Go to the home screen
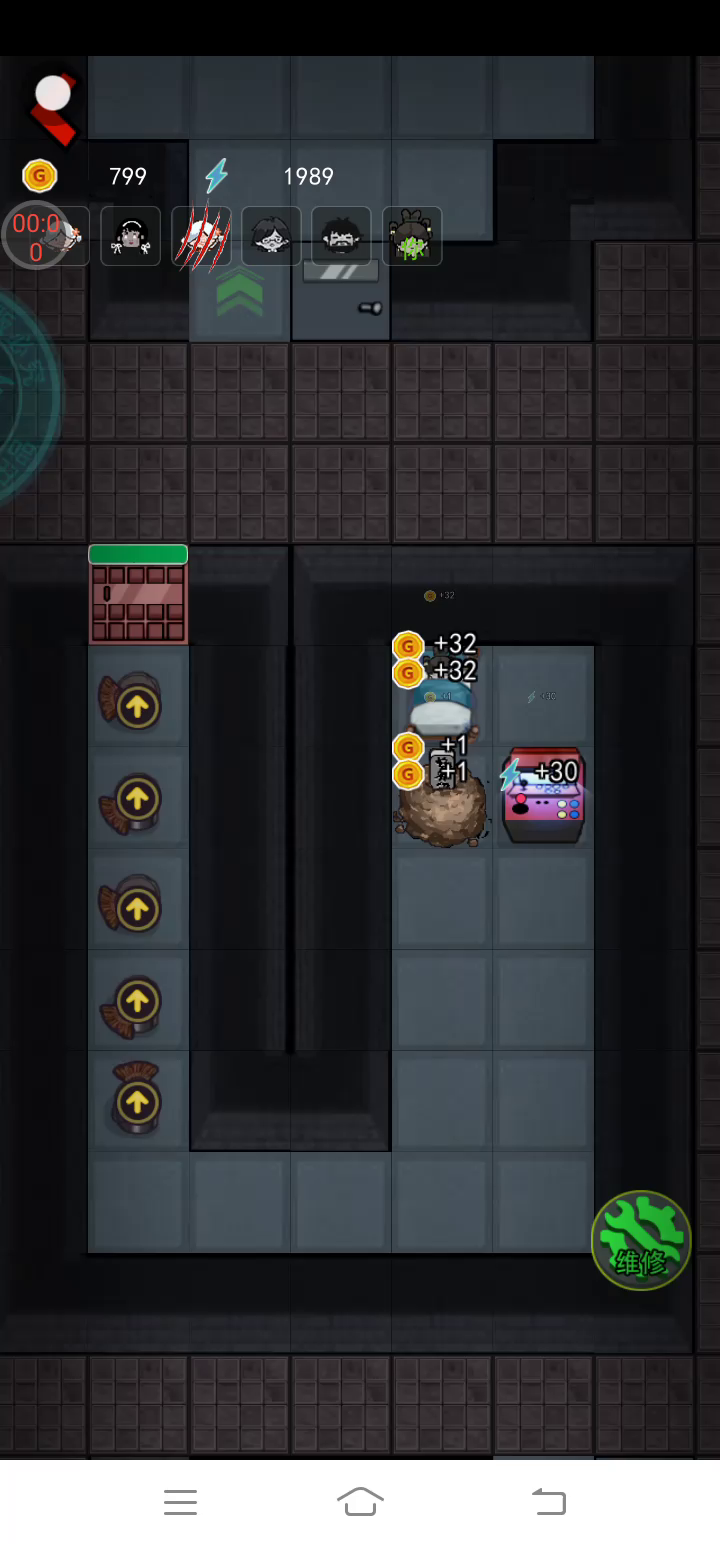The image size is (720, 1544). click(x=360, y=1501)
